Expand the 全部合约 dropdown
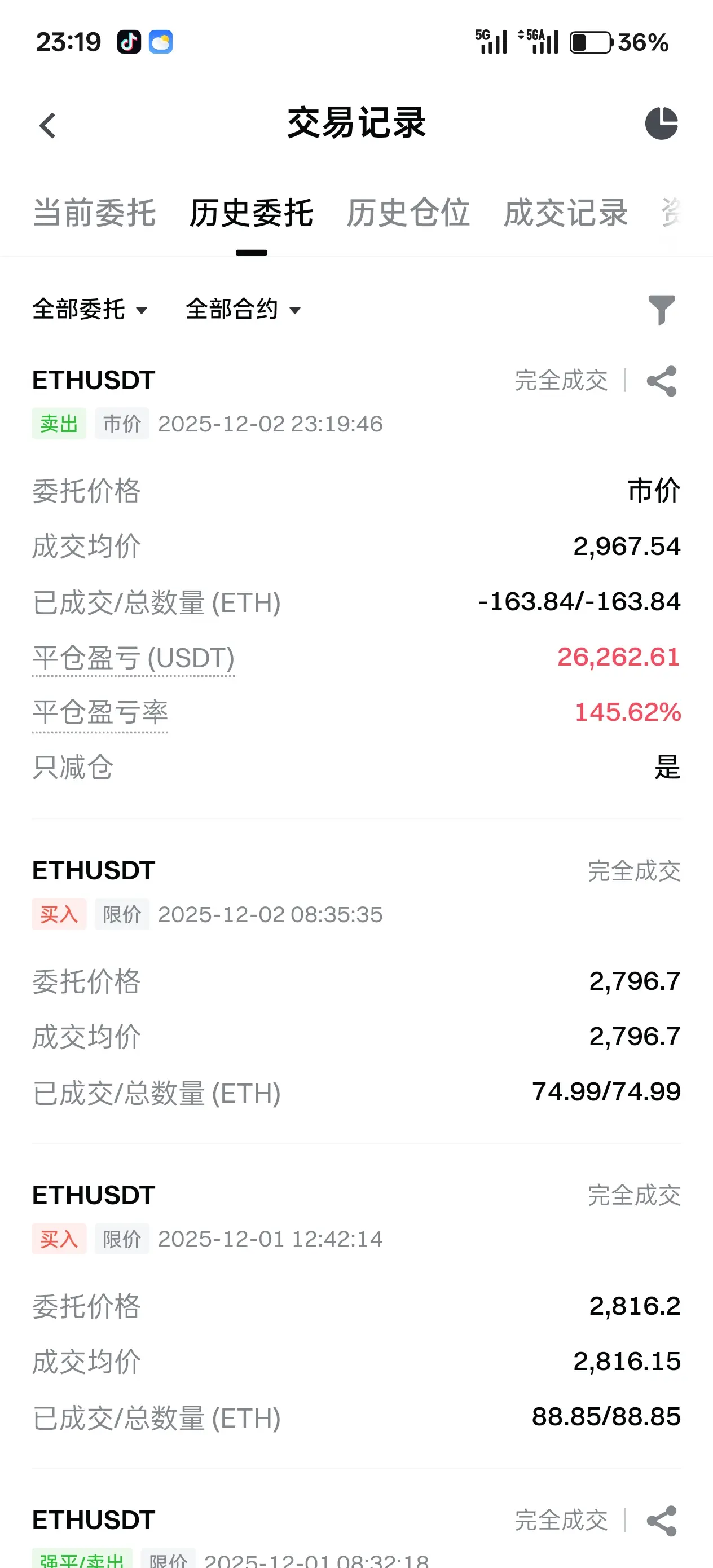 click(x=244, y=309)
